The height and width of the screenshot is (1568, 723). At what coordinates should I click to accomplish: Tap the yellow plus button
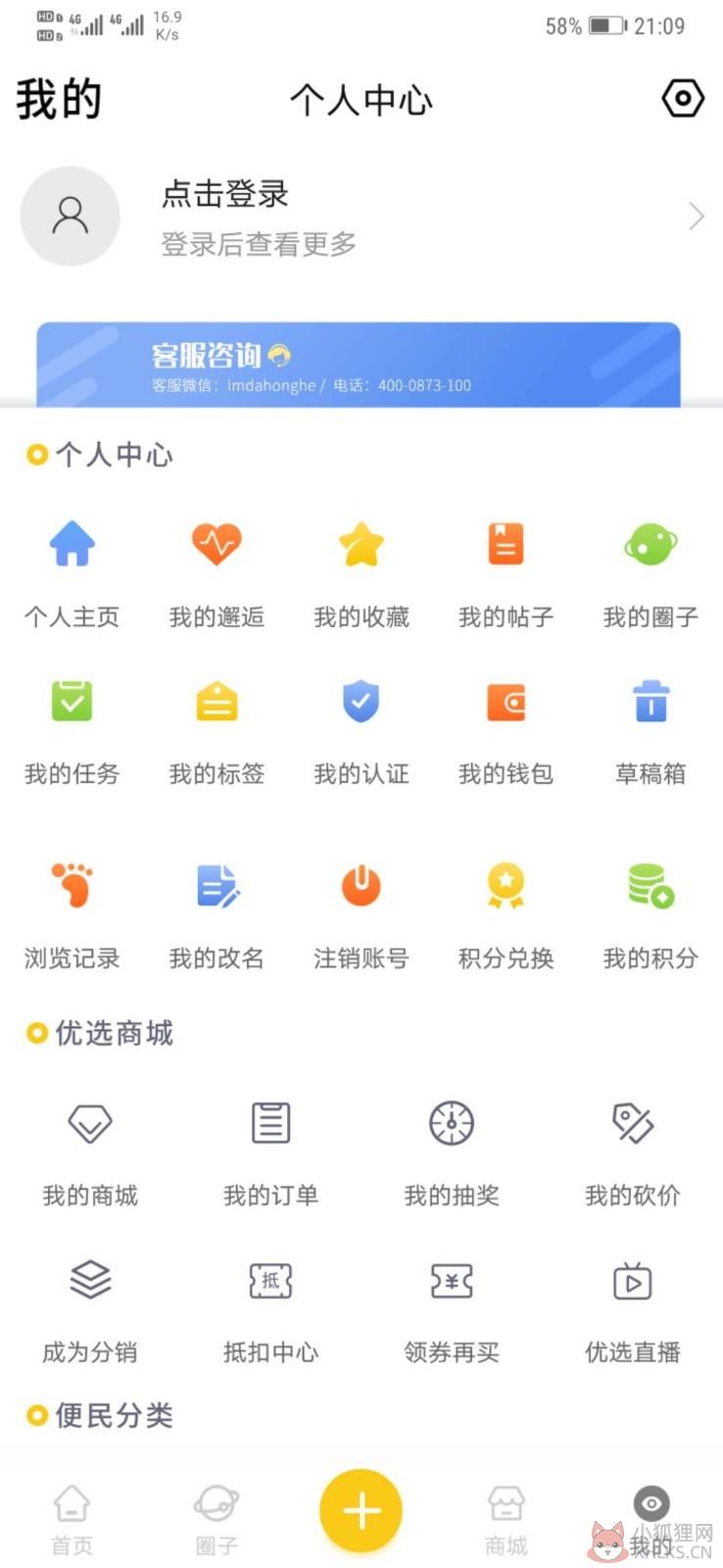(x=361, y=1510)
